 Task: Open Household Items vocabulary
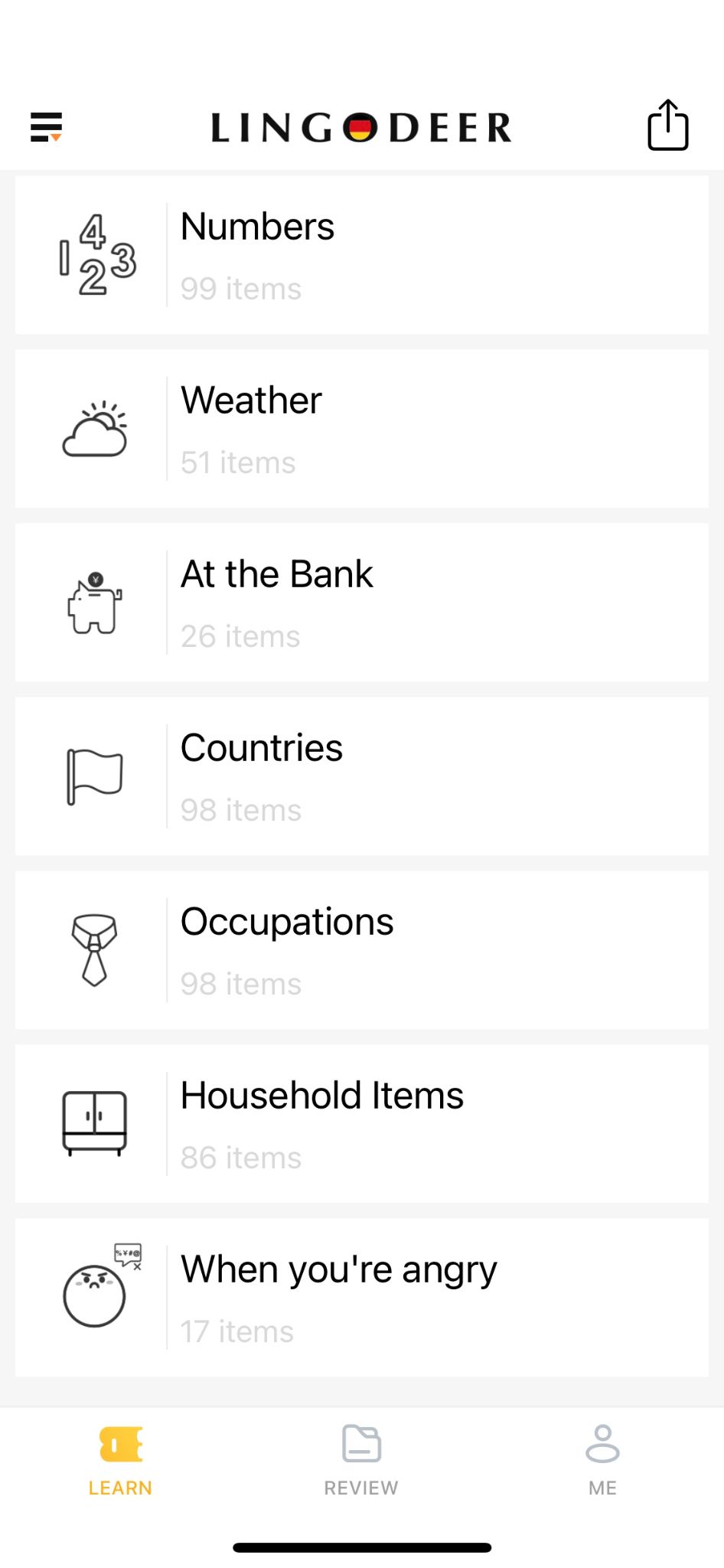(x=361, y=1124)
